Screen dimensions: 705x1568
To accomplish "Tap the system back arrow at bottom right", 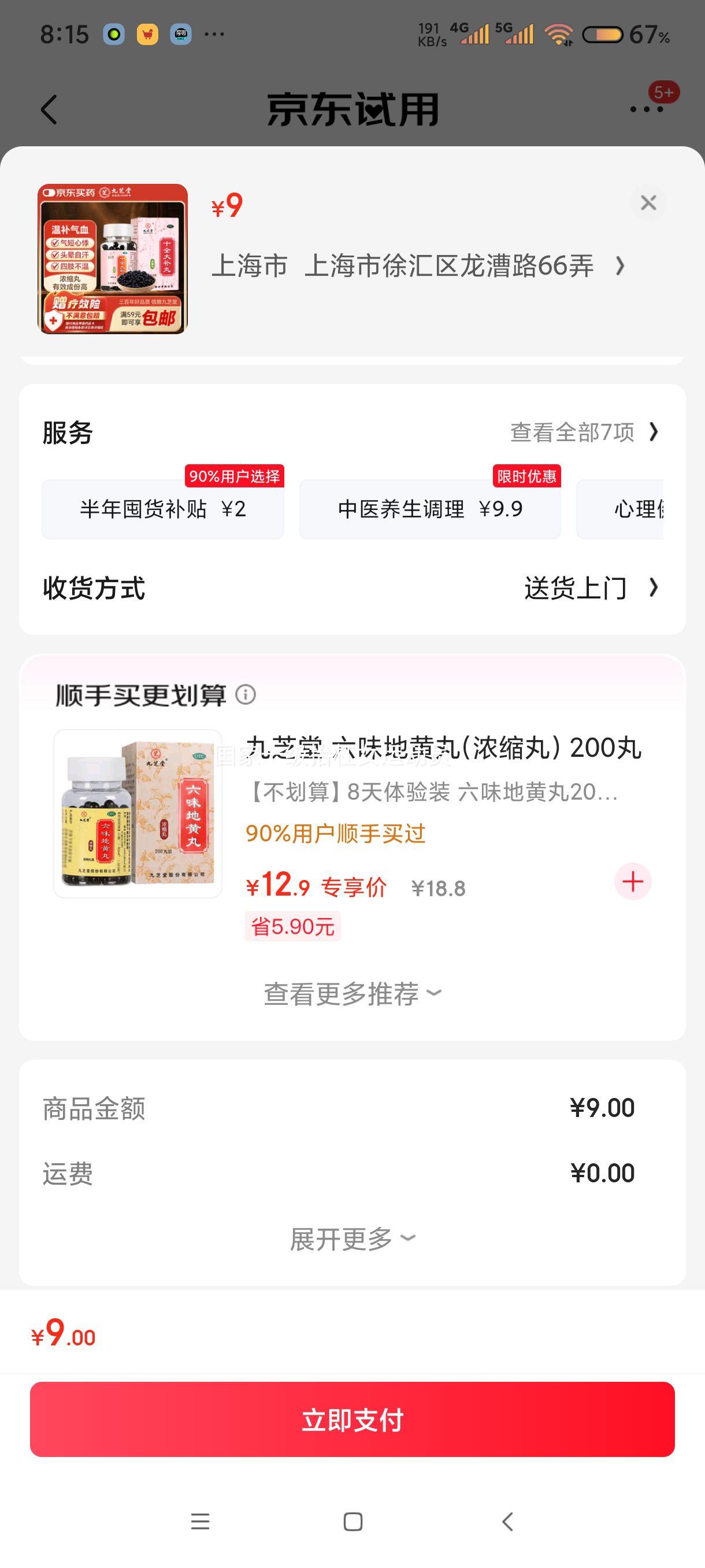I will [507, 1522].
